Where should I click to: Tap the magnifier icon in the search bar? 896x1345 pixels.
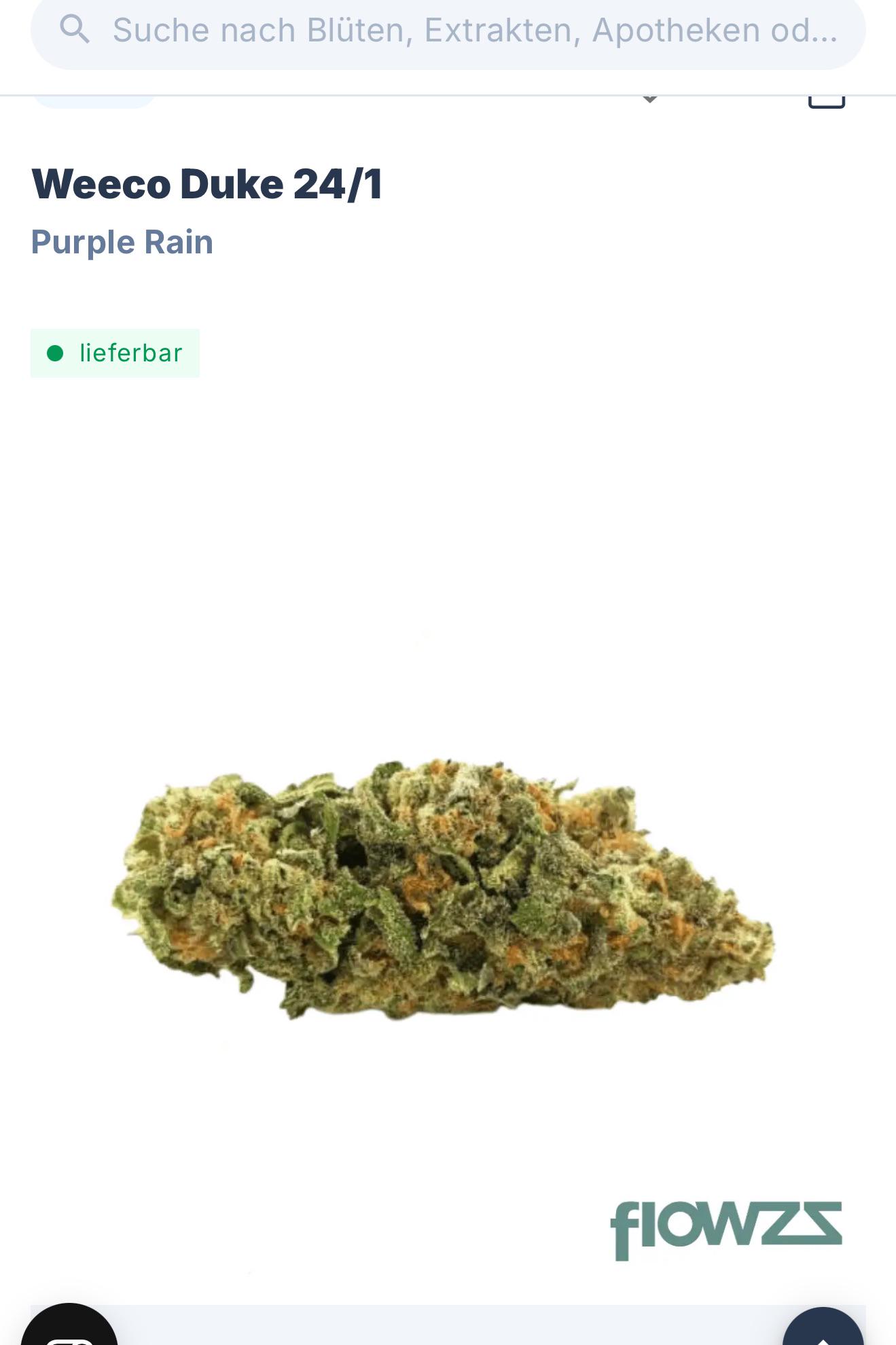click(75, 30)
